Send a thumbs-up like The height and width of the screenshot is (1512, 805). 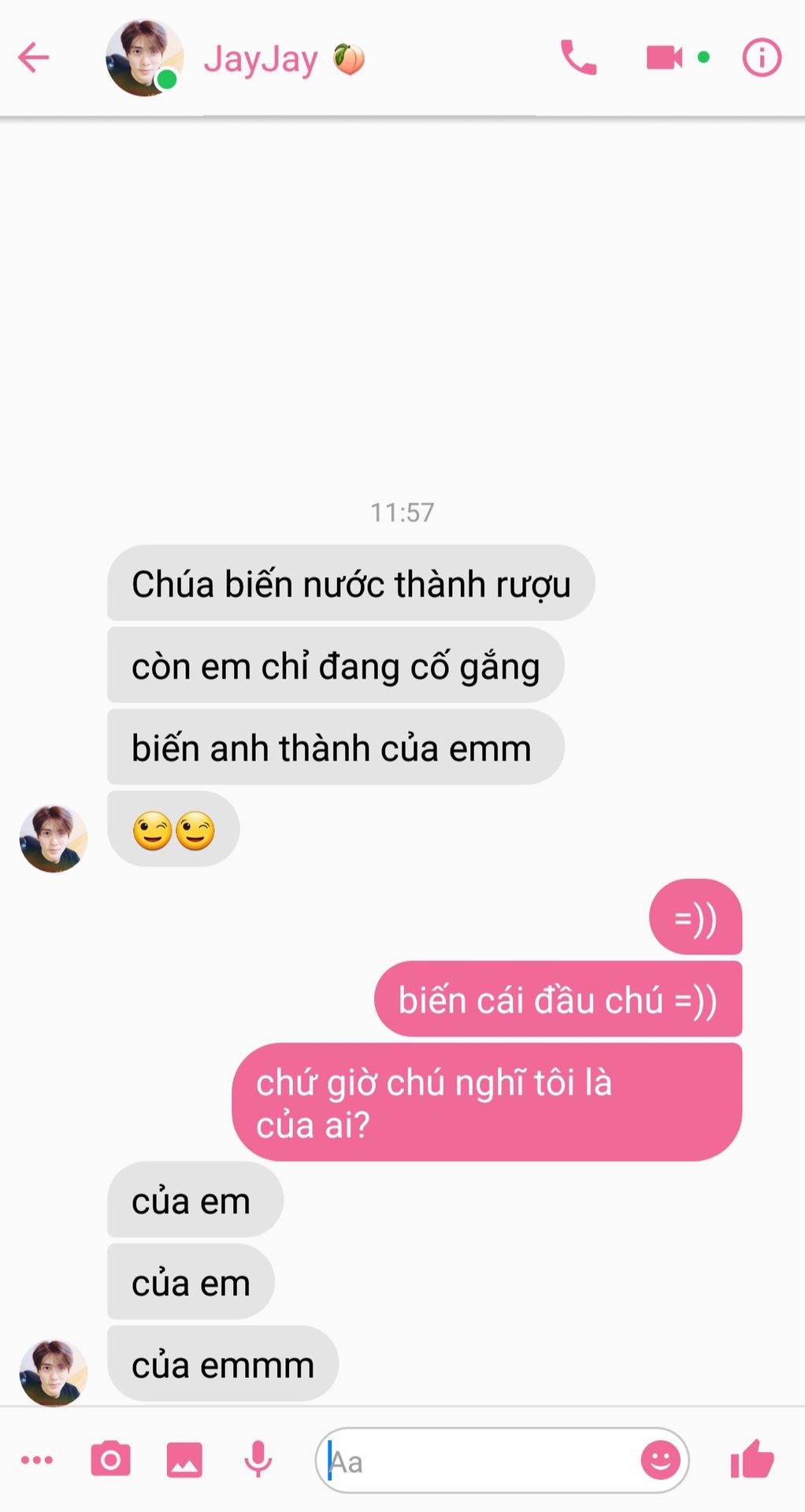[x=752, y=1459]
